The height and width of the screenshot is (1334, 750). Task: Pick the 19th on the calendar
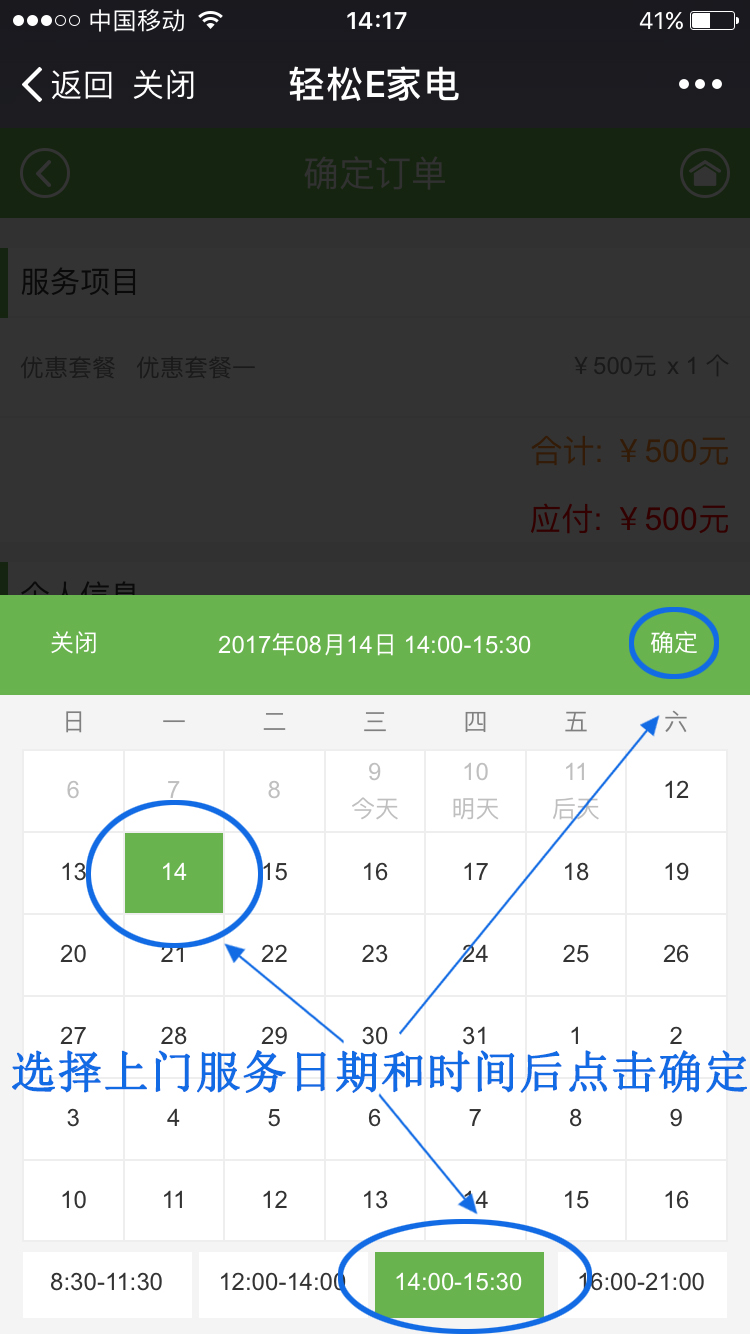click(676, 872)
